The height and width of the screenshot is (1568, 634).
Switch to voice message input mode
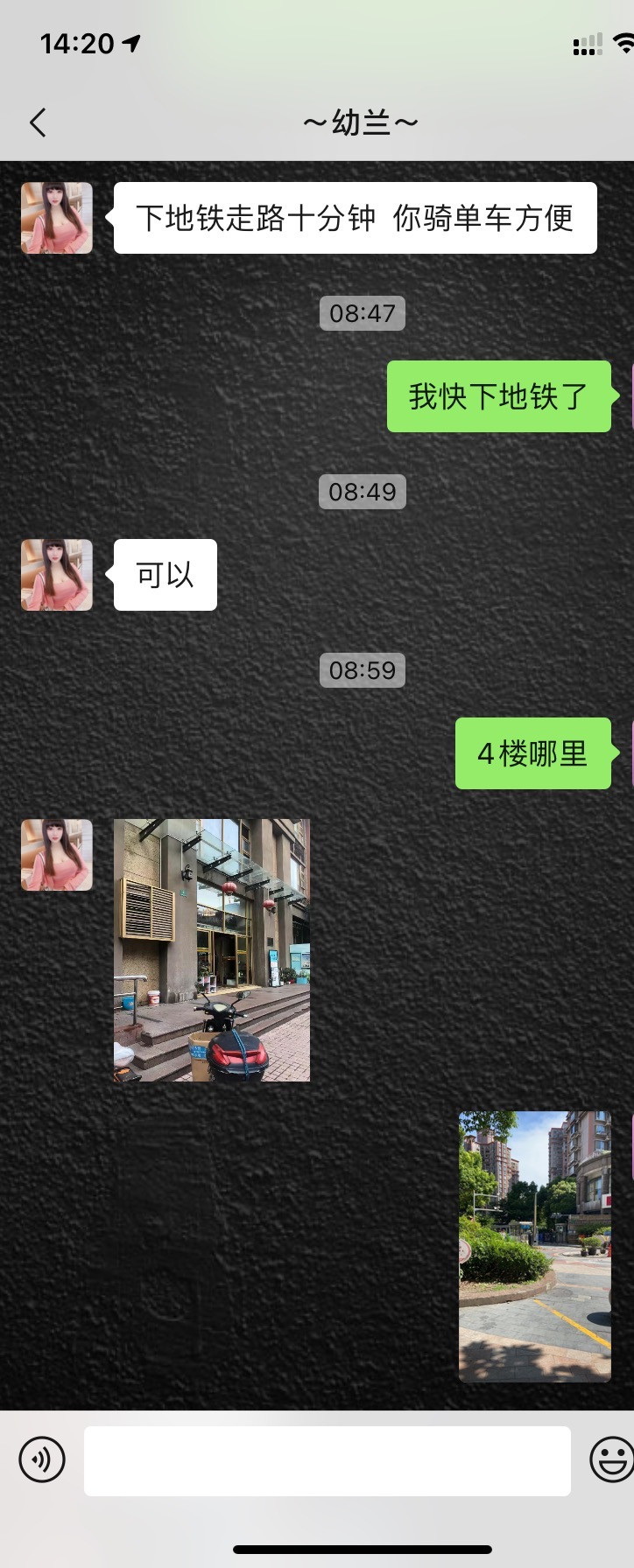click(x=42, y=1459)
